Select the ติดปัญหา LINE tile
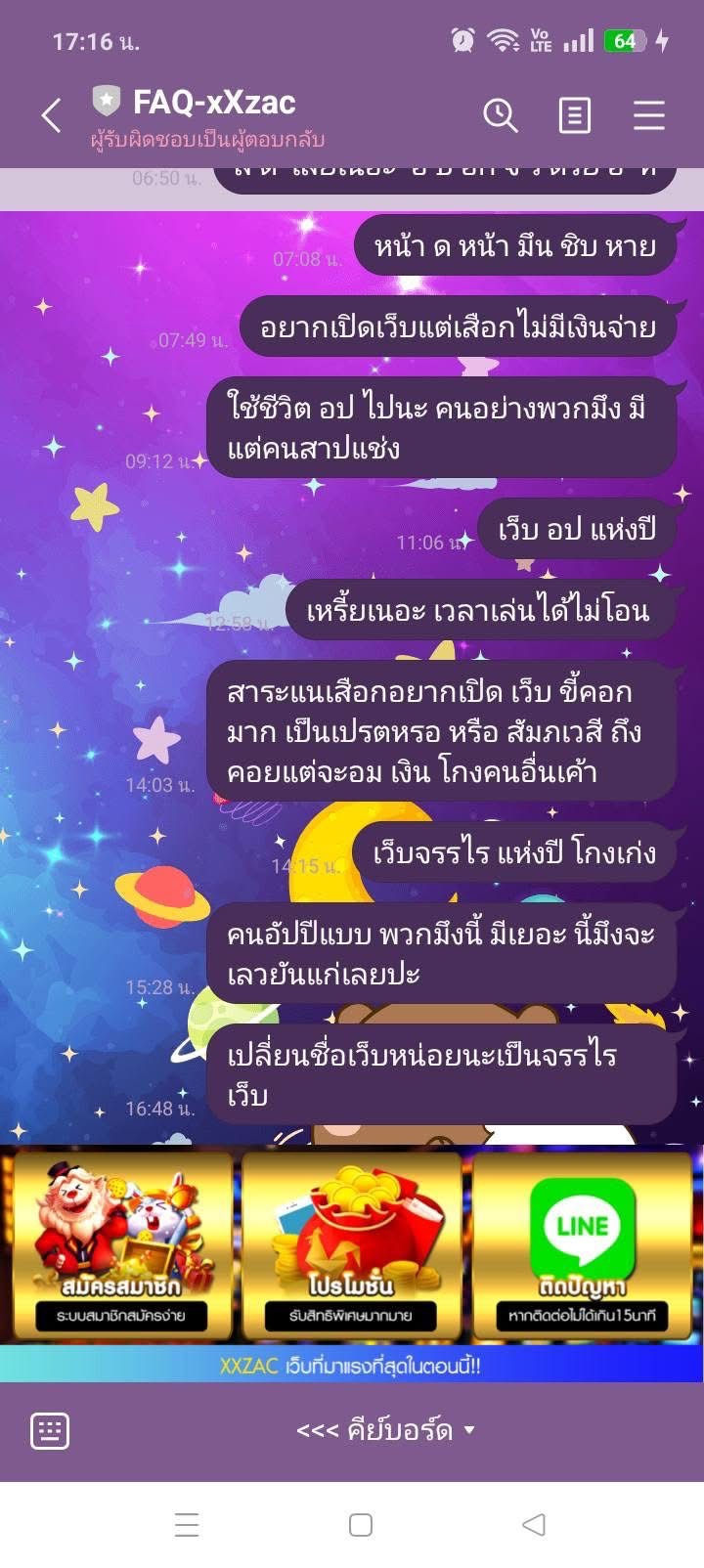704x1568 pixels. point(582,1244)
